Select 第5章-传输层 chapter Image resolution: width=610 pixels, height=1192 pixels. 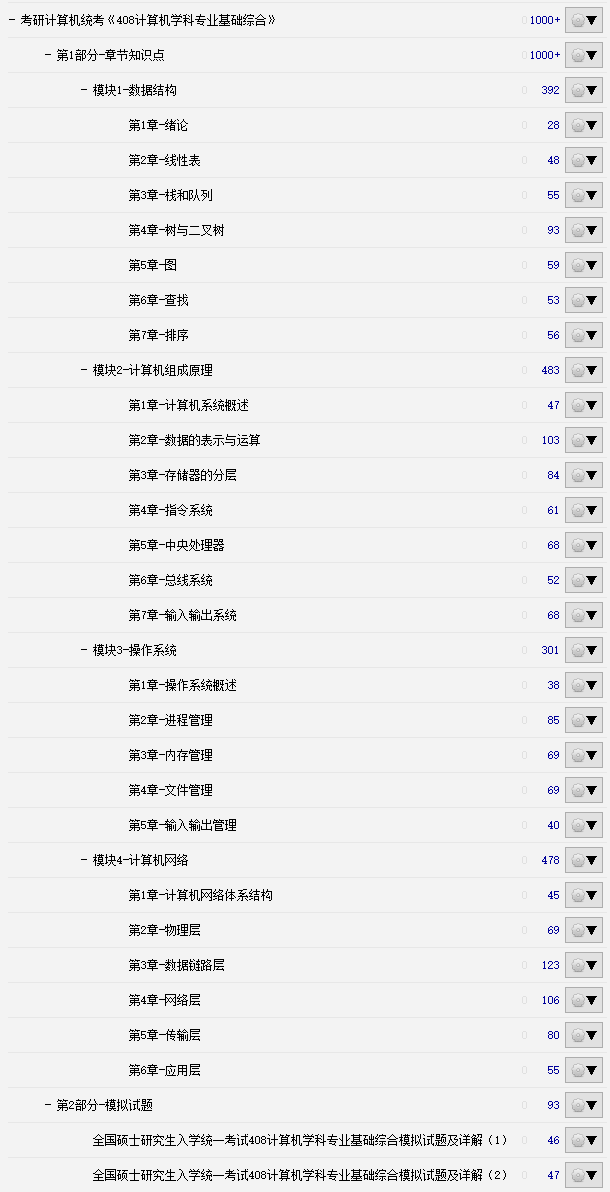(x=164, y=1035)
